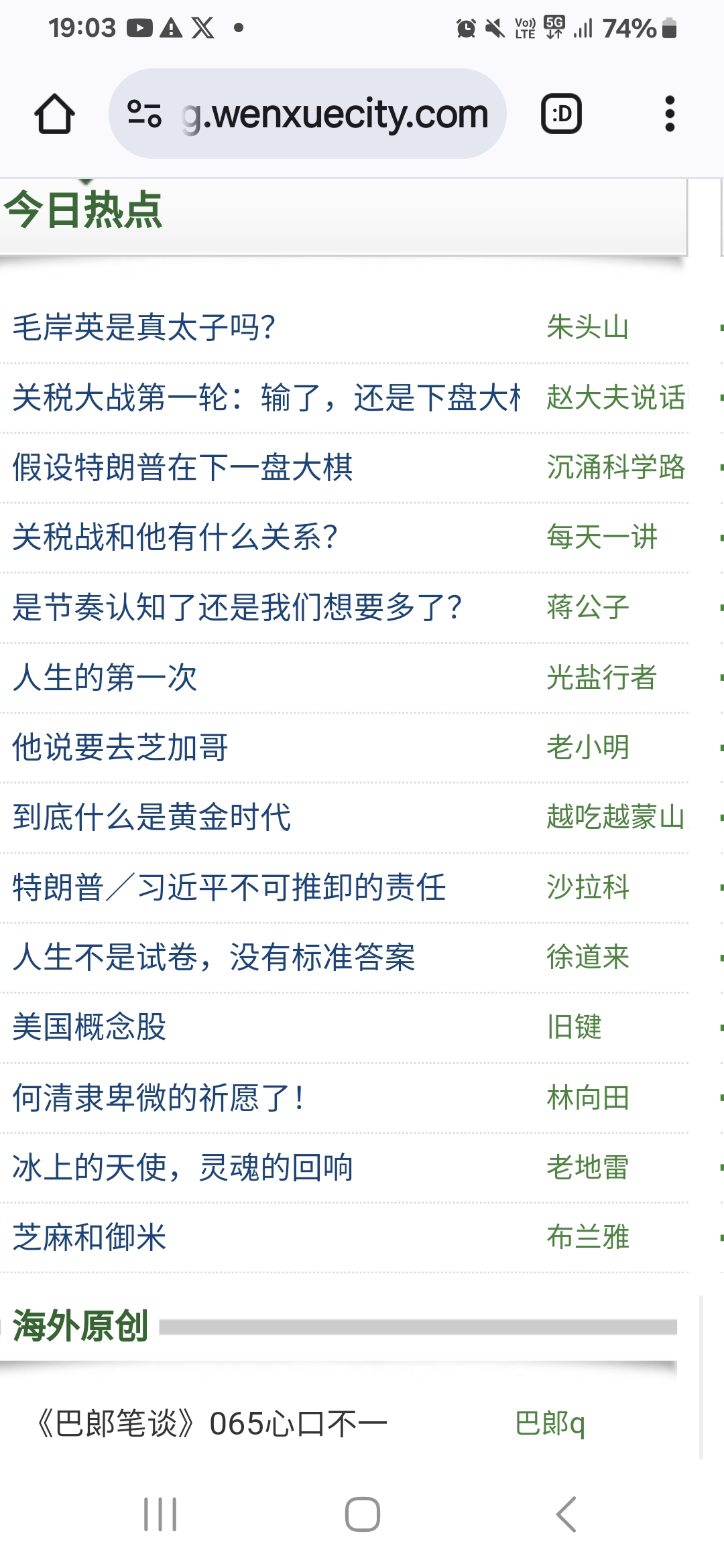Open author 老地雷's profile
The width and height of the screenshot is (724, 1568).
click(x=588, y=1167)
